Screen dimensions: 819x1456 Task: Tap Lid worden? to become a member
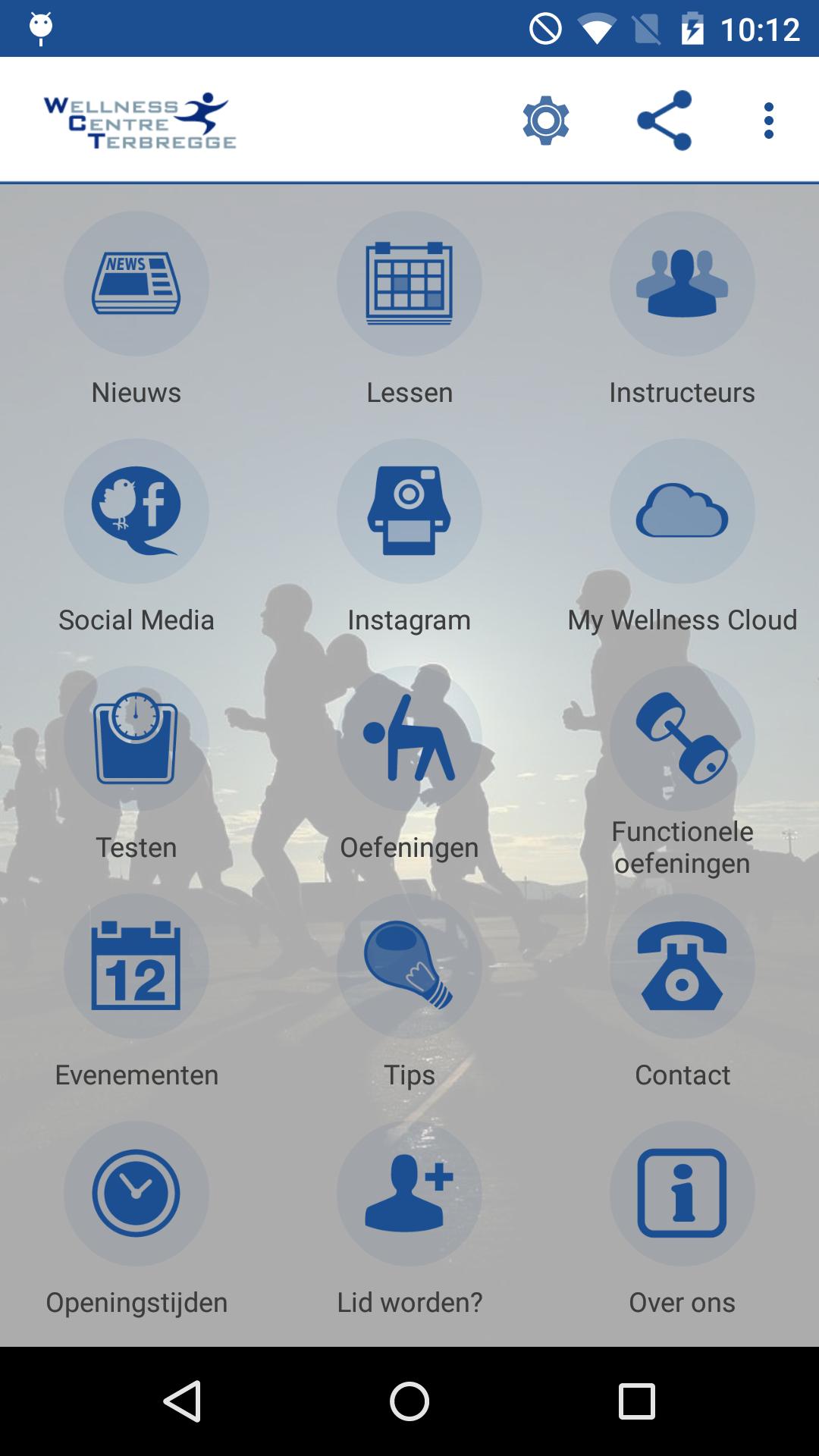409,1194
